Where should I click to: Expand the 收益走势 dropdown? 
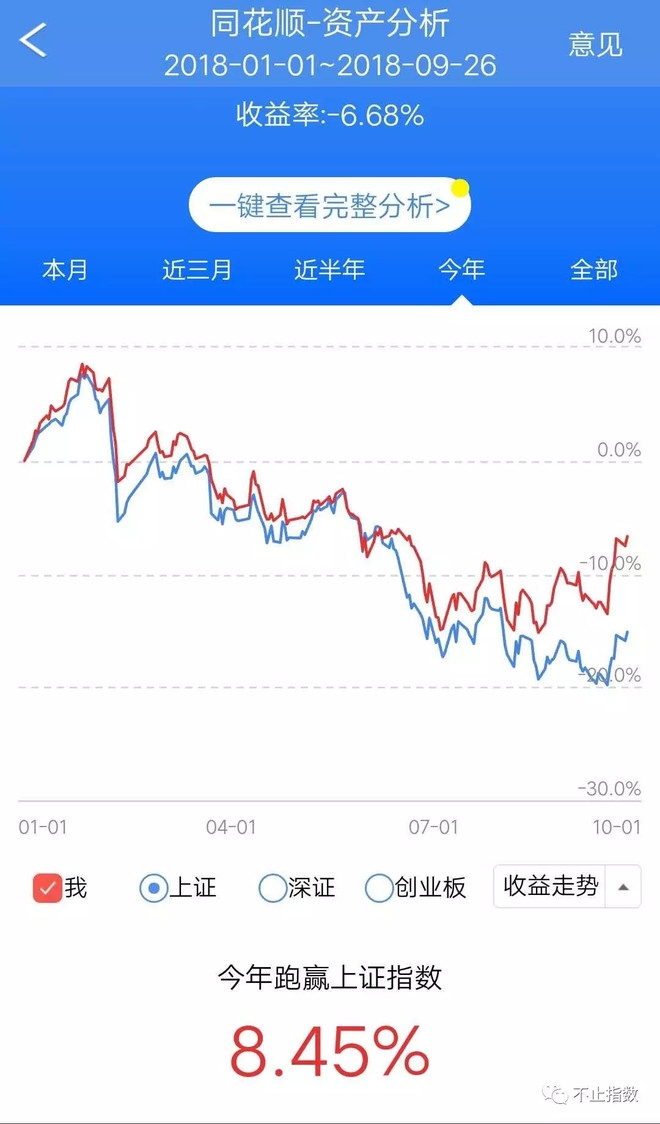tap(567, 887)
